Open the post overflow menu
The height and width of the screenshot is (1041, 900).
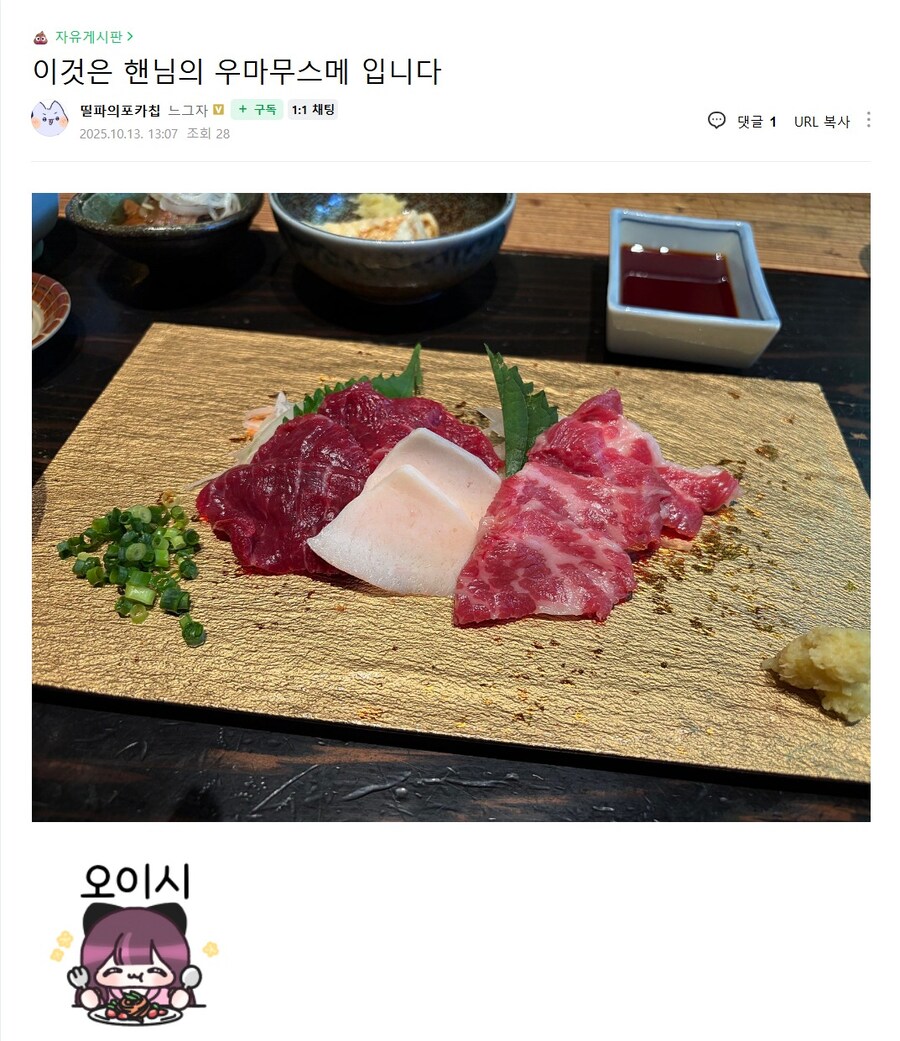click(868, 120)
